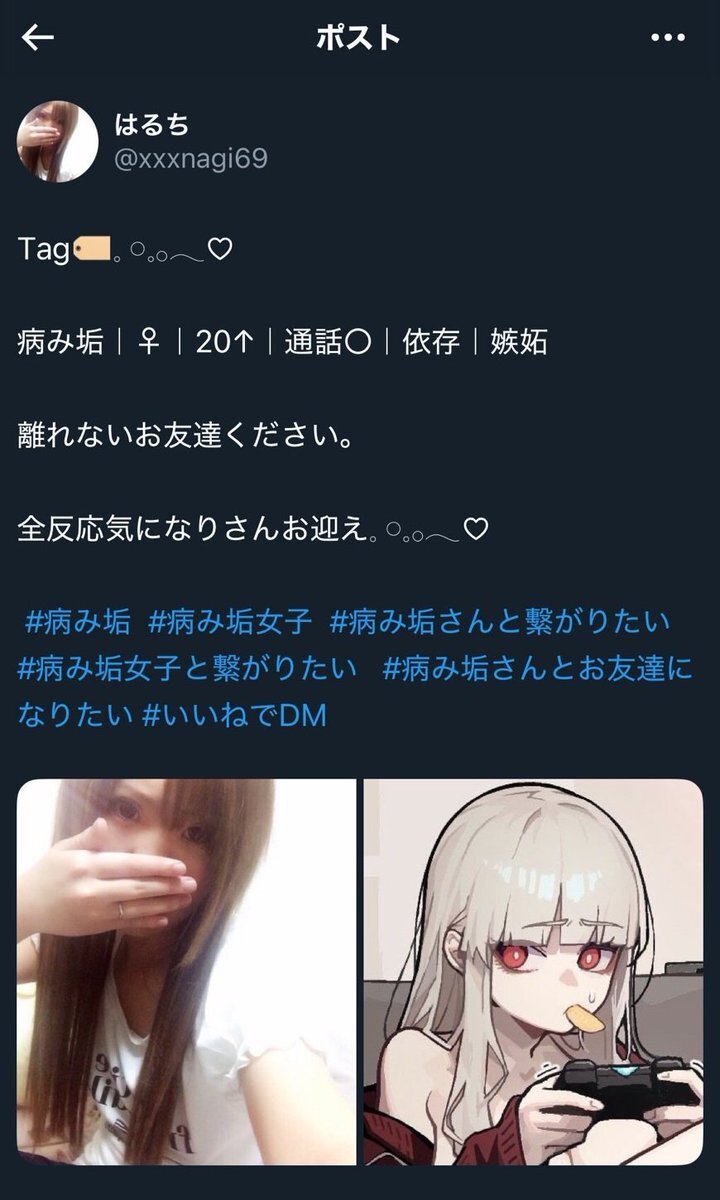Viewport: 720px width, 1200px height.
Task: Open はるち's profile picture
Action: (x=57, y=142)
